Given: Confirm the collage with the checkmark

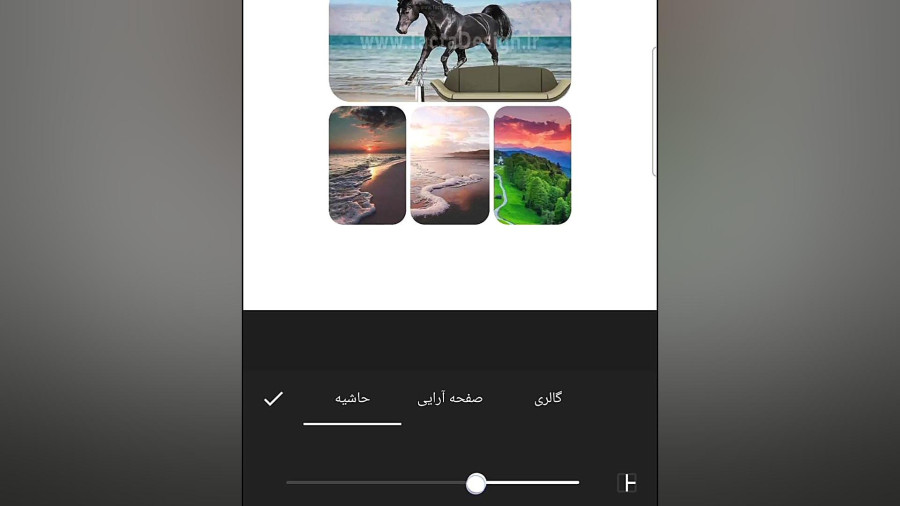Looking at the screenshot, I should pyautogui.click(x=273, y=399).
